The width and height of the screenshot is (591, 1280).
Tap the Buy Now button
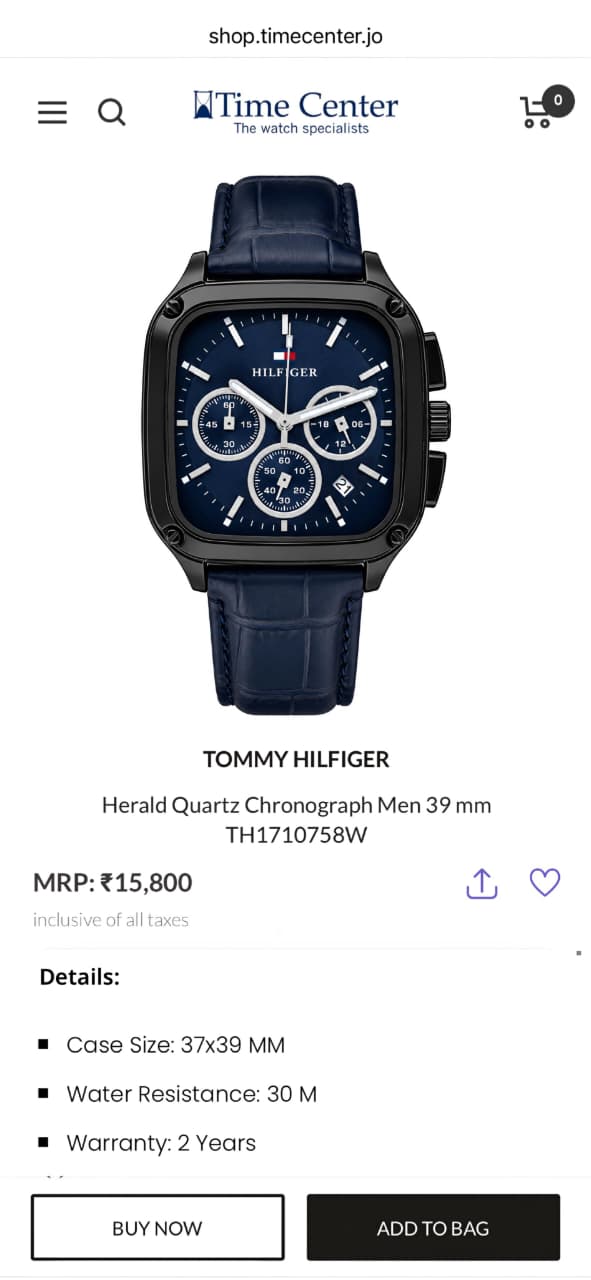[157, 1227]
